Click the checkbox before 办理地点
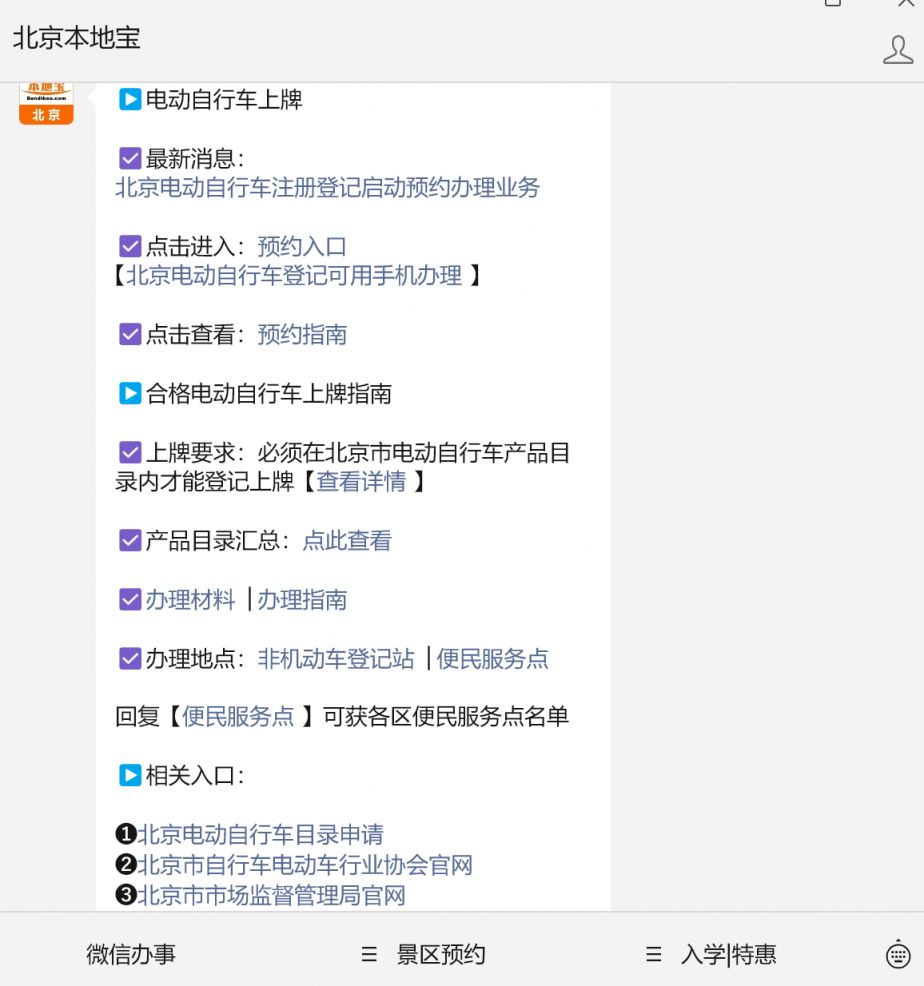Screen dimensions: 924x986 point(129,657)
